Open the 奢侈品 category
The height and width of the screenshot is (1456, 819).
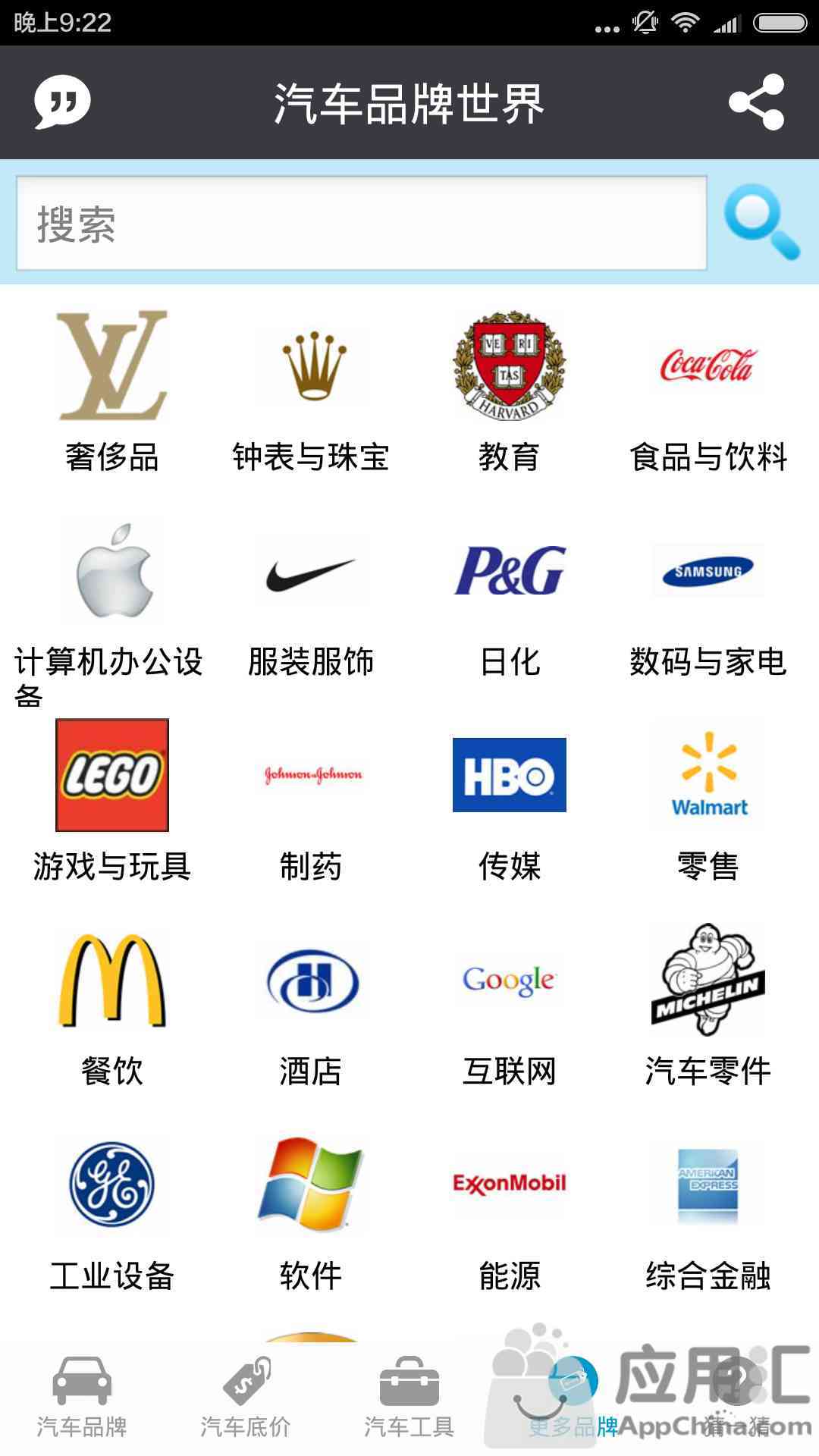(112, 392)
